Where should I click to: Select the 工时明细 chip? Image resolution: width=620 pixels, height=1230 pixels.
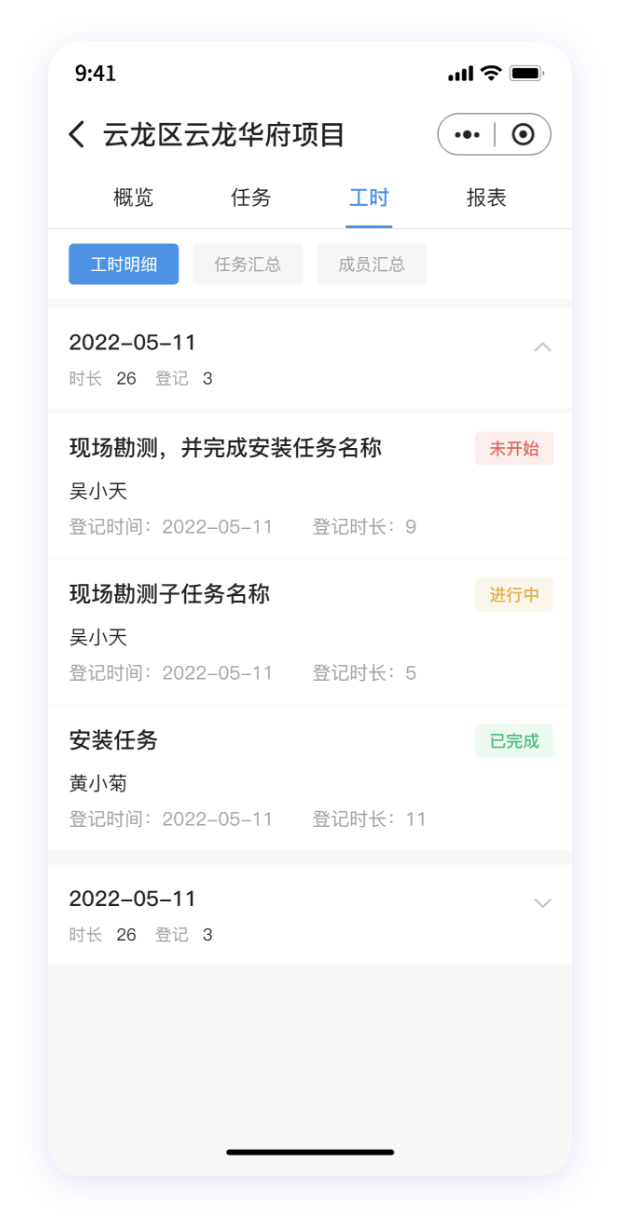coord(124,264)
